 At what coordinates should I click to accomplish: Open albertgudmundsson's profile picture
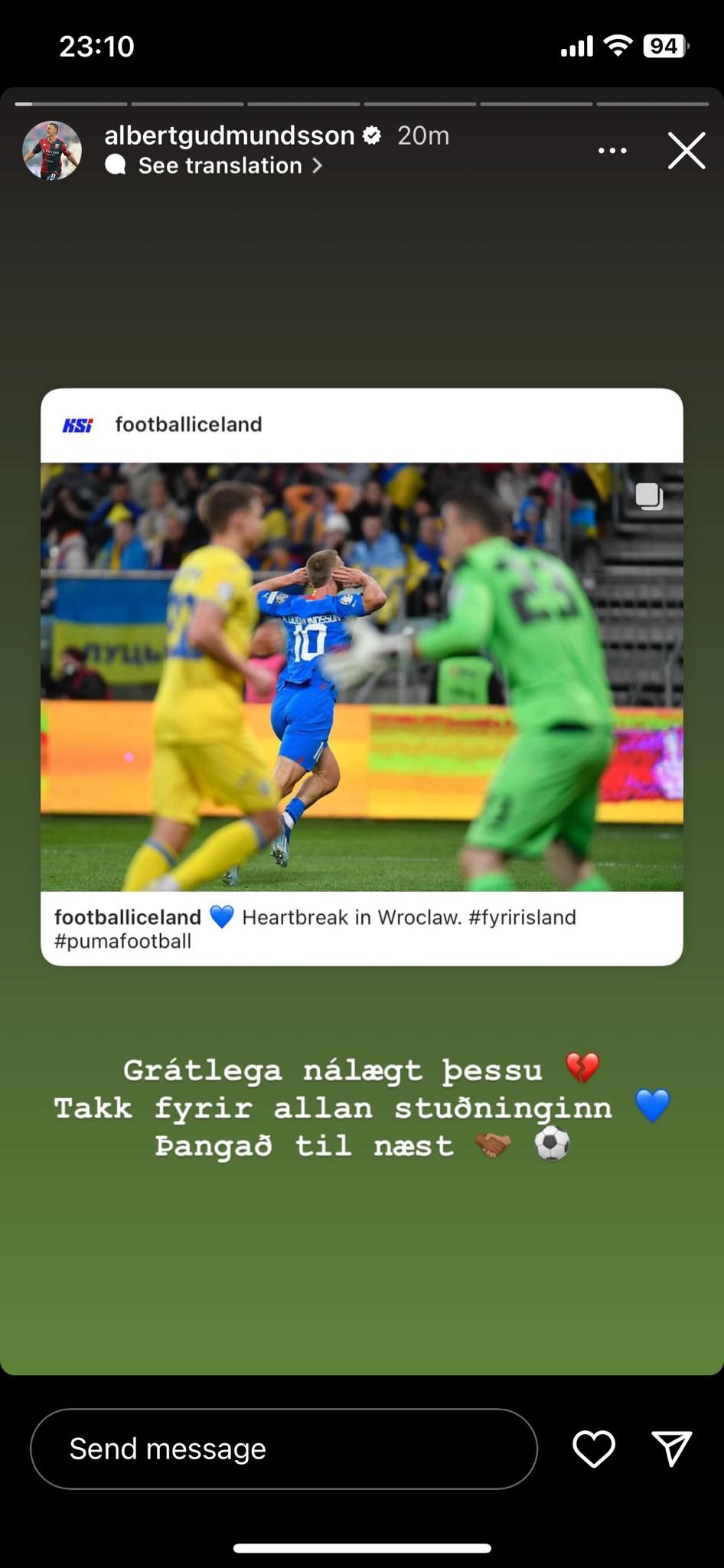(x=52, y=150)
